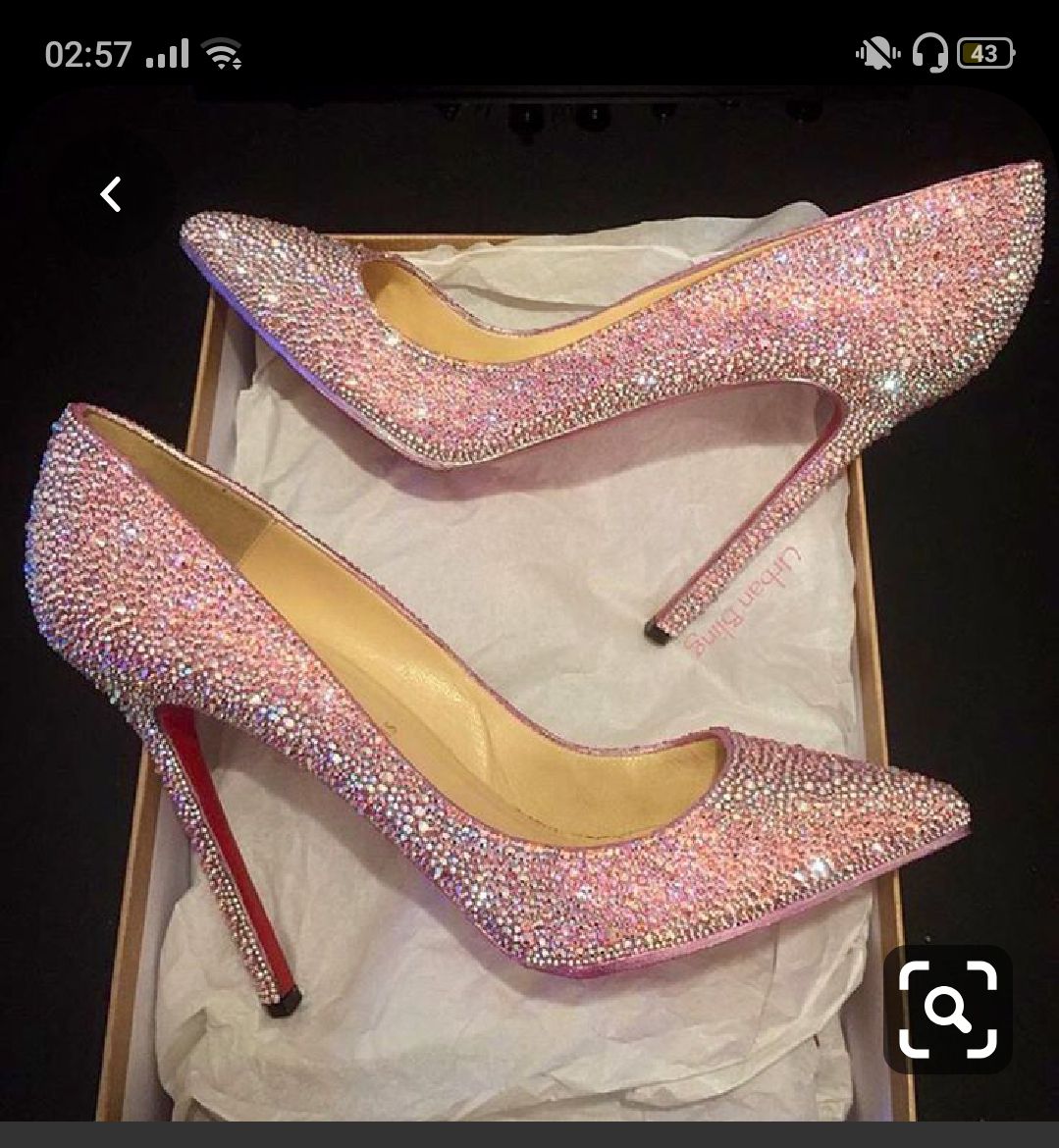This screenshot has height=1148, width=1059.
Task: Go back using the back arrow
Action: point(111,194)
